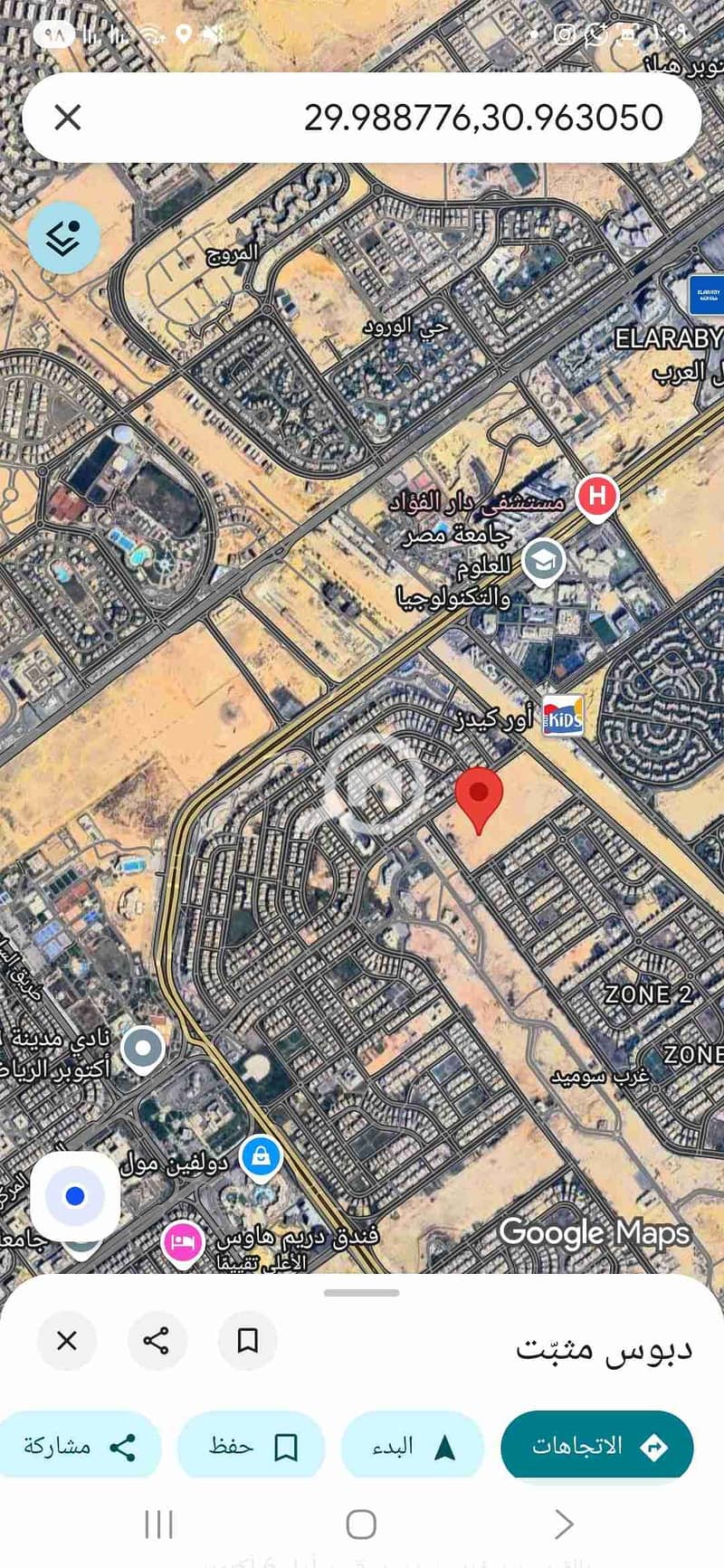Tap the round bookmark icon in sheet
Viewport: 724px width, 1568px height.
point(247,1340)
